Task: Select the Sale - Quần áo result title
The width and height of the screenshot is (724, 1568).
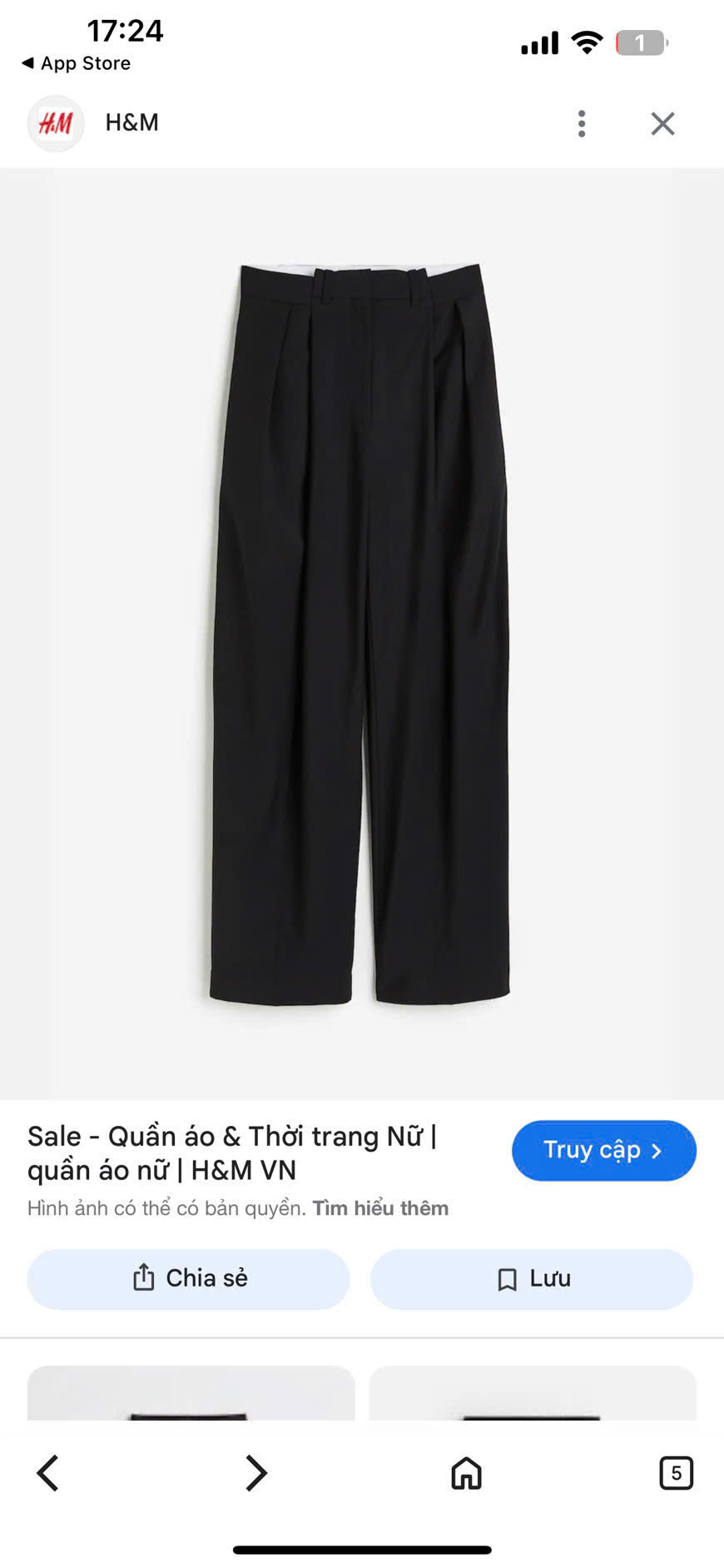Action: tap(231, 1152)
